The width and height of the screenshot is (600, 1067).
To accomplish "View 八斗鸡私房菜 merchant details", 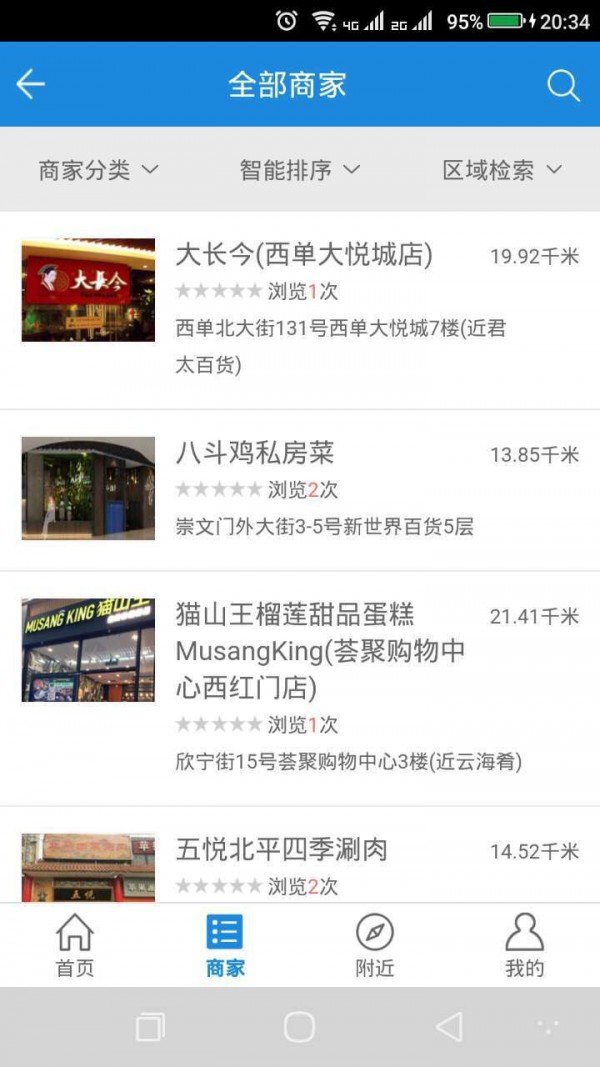I will (x=255, y=454).
